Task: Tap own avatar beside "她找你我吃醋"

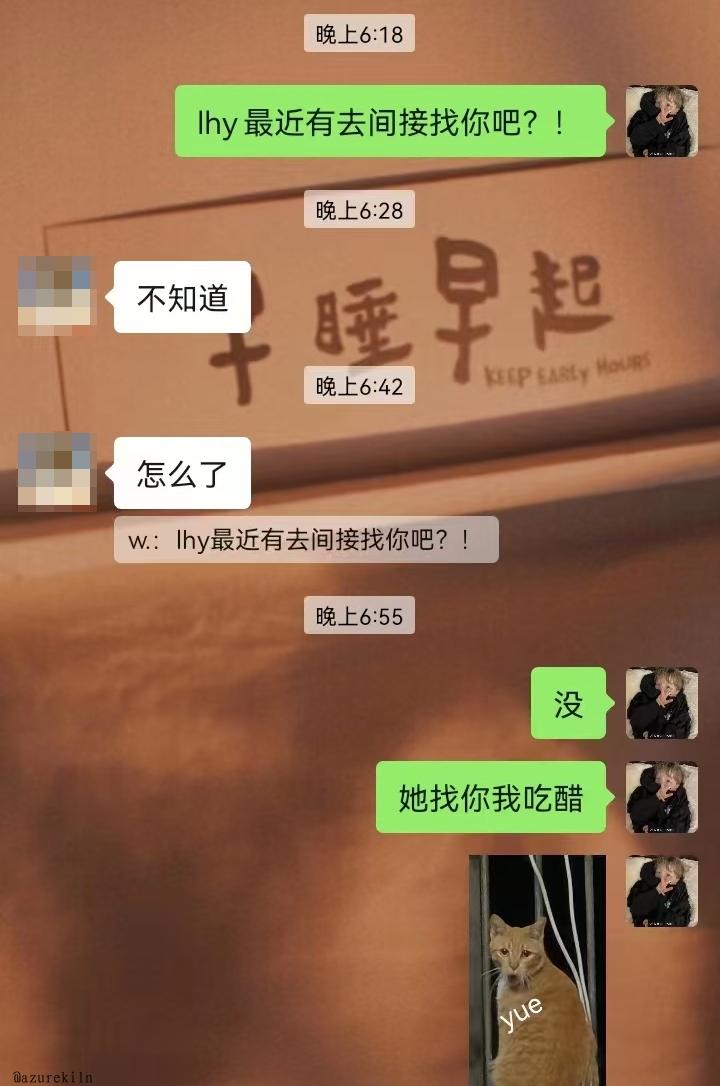Action: (x=661, y=797)
